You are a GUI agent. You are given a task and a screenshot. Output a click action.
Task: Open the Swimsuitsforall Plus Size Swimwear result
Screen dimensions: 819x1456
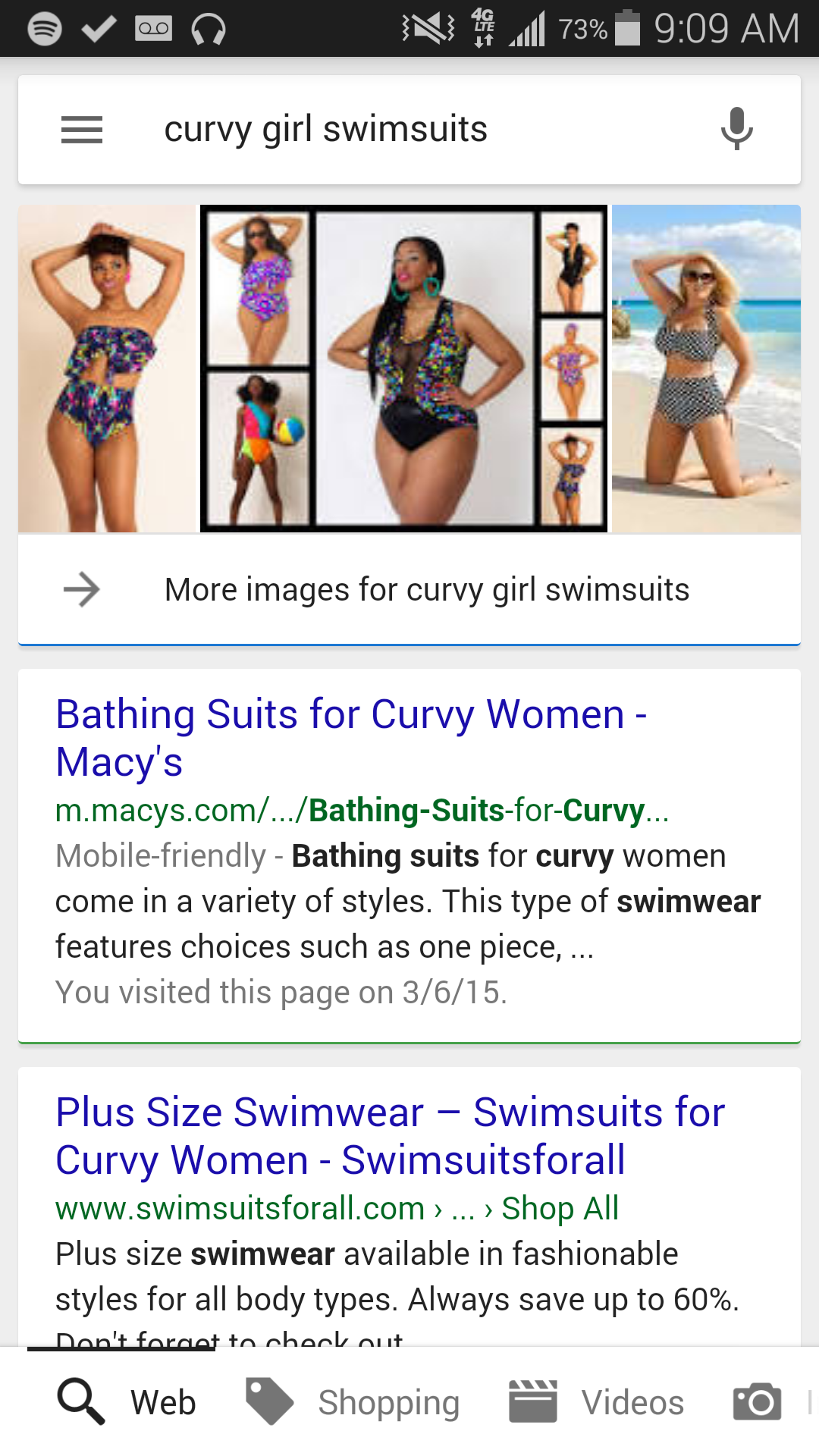[390, 1135]
